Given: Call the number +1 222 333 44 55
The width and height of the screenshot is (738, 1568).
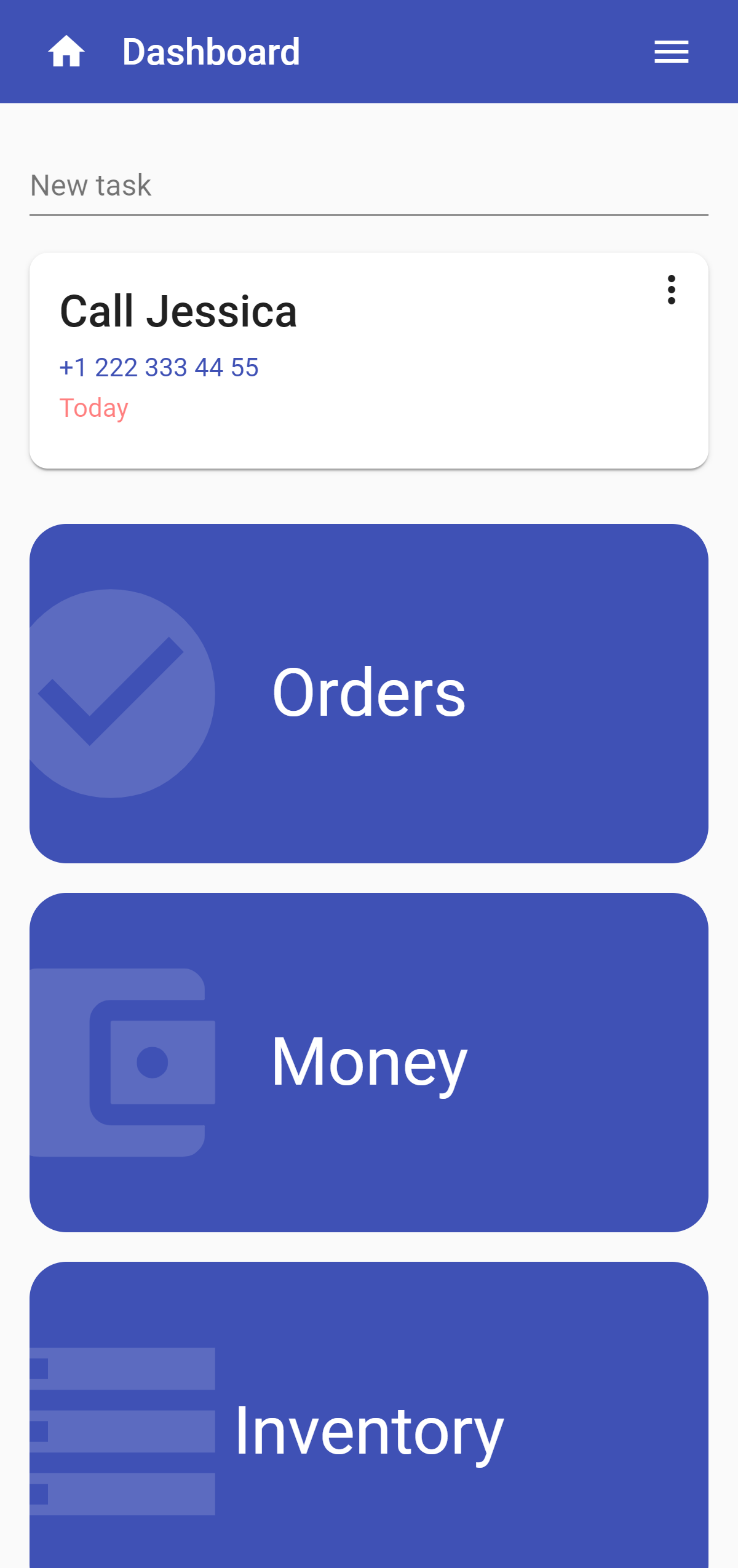Looking at the screenshot, I should 159,368.
